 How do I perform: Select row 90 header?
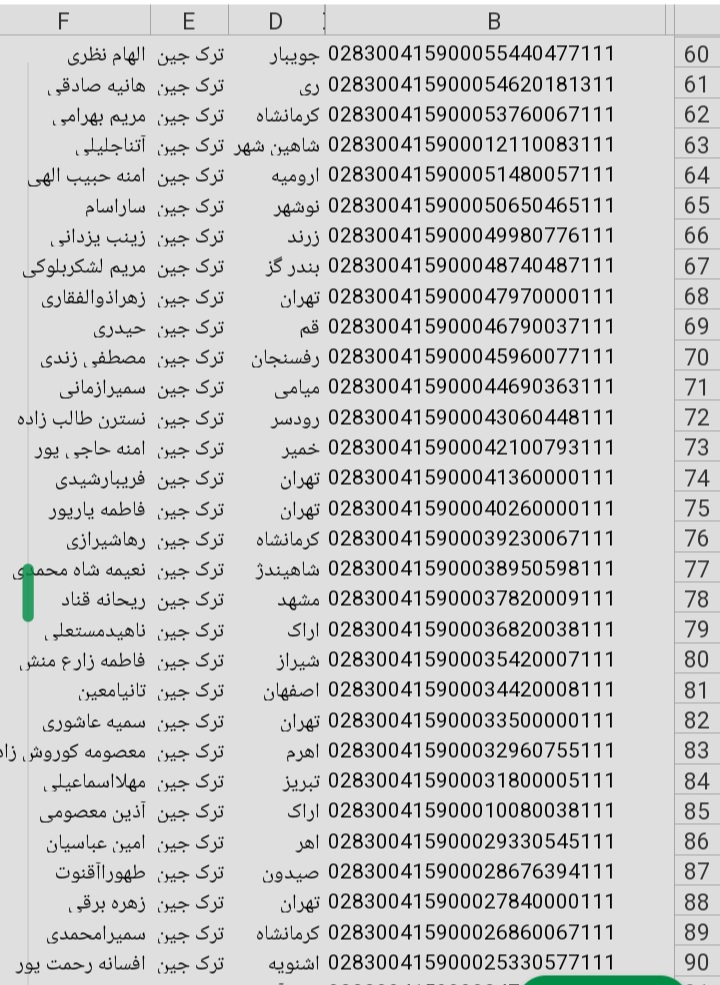[x=696, y=962]
